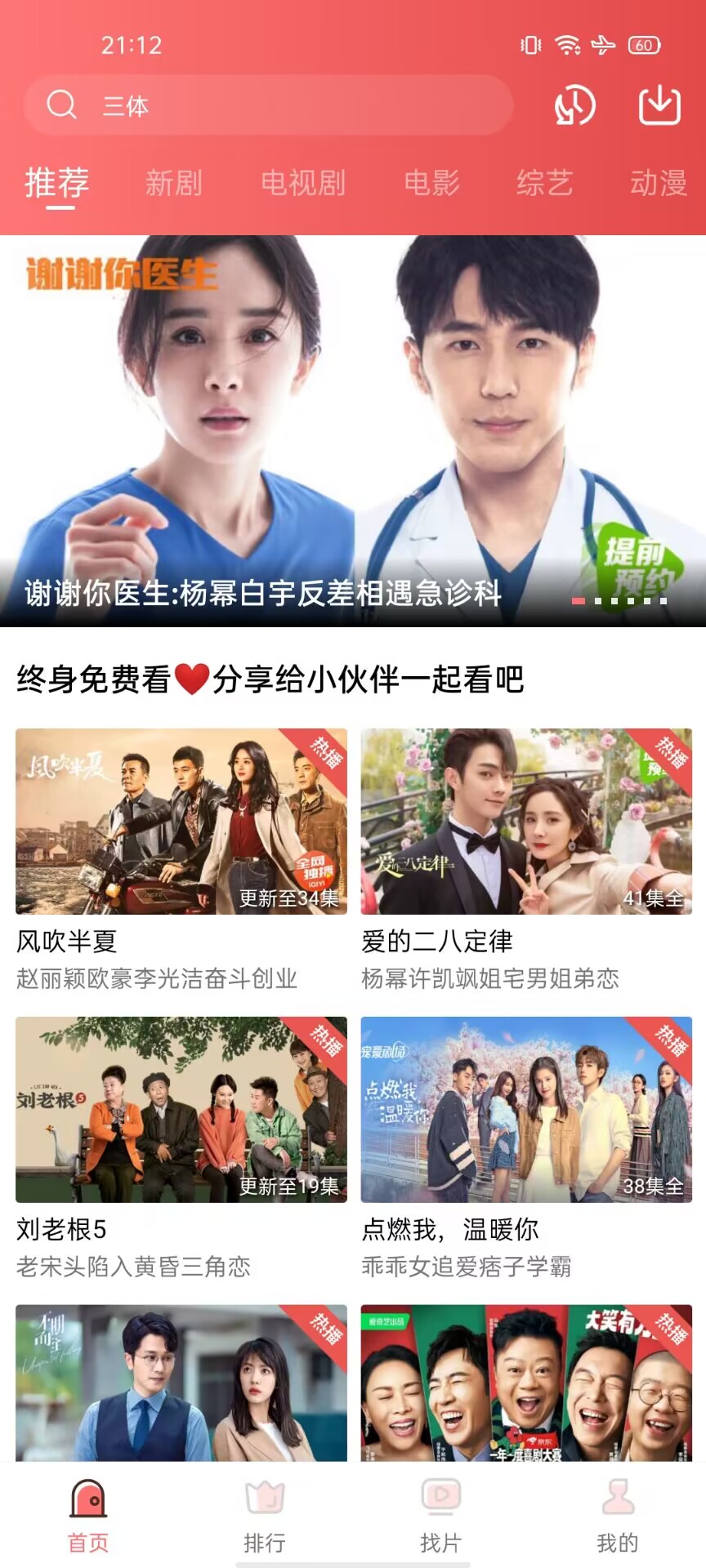
Task: Go to the 排行 rankings tab
Action: tap(265, 1516)
